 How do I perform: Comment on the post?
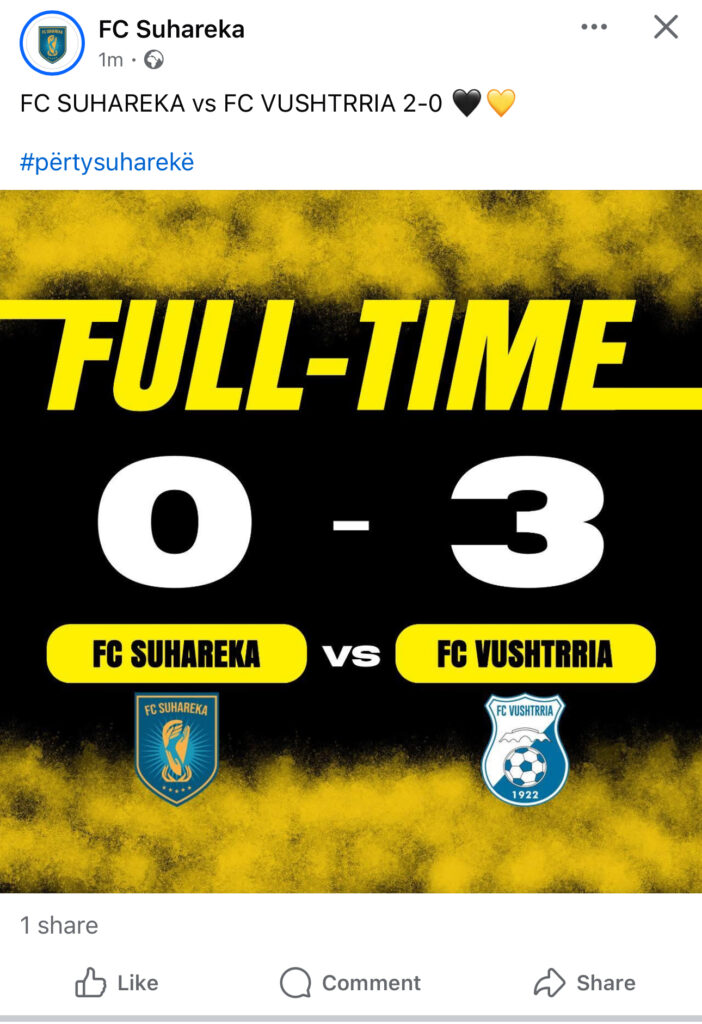[x=351, y=983]
